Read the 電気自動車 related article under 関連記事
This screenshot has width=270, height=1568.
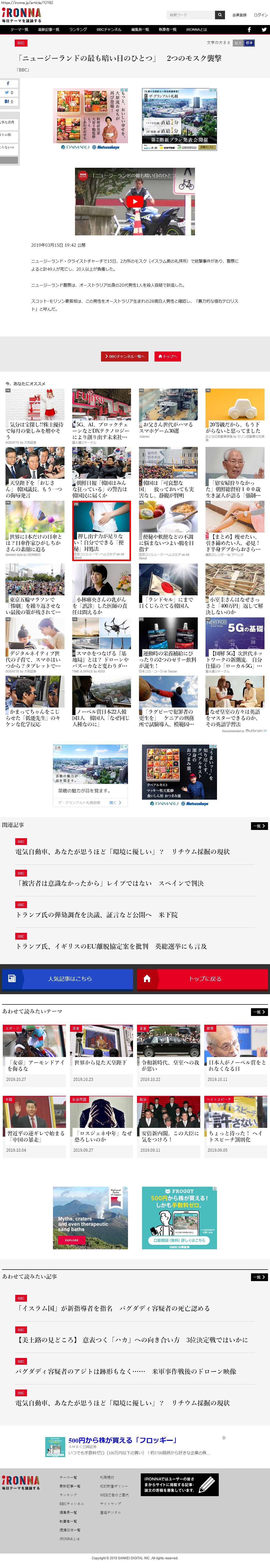coord(122,851)
